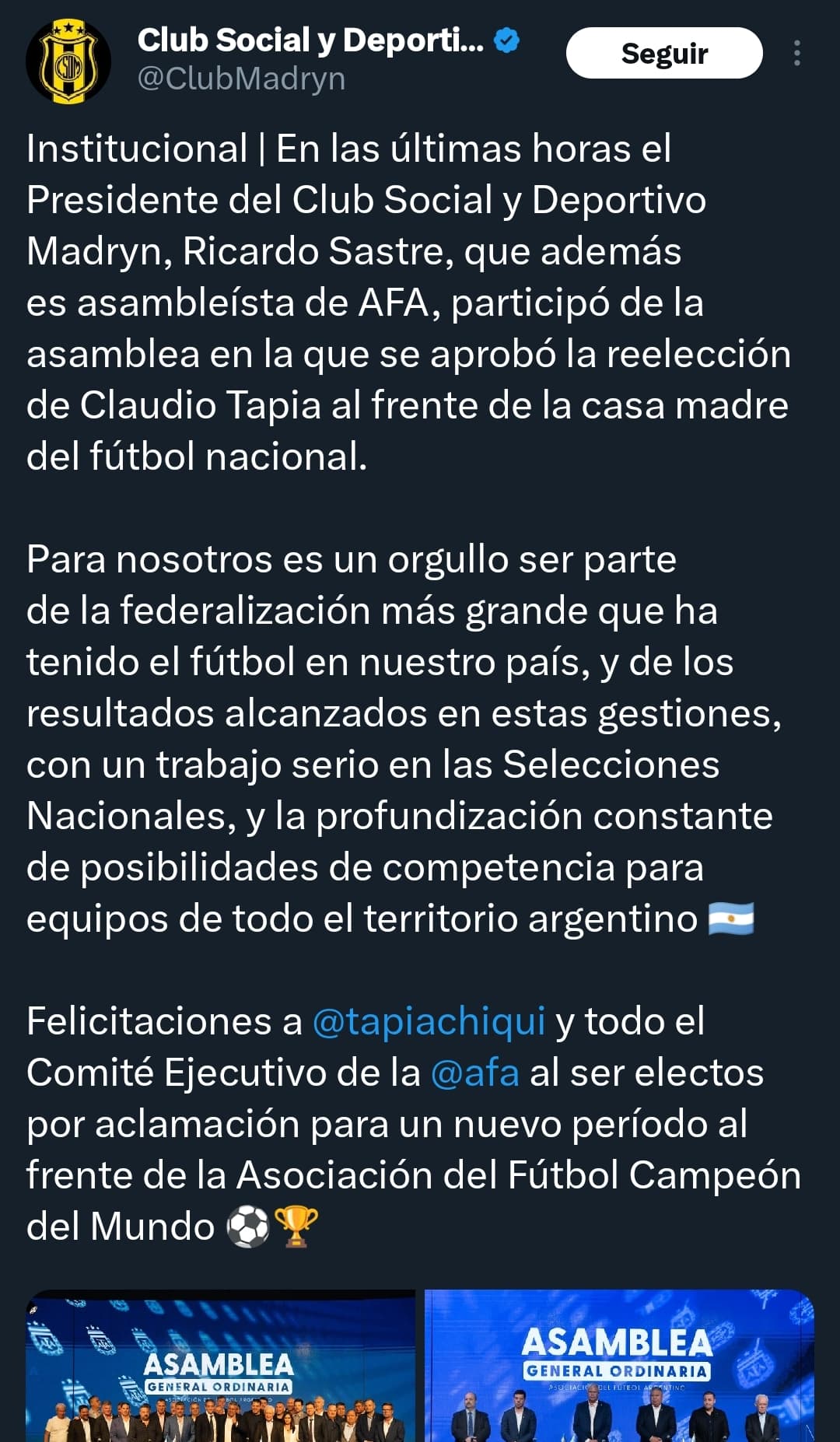Open the tweet's three-dot overflow menu
This screenshot has width=840, height=1442.
click(x=797, y=53)
